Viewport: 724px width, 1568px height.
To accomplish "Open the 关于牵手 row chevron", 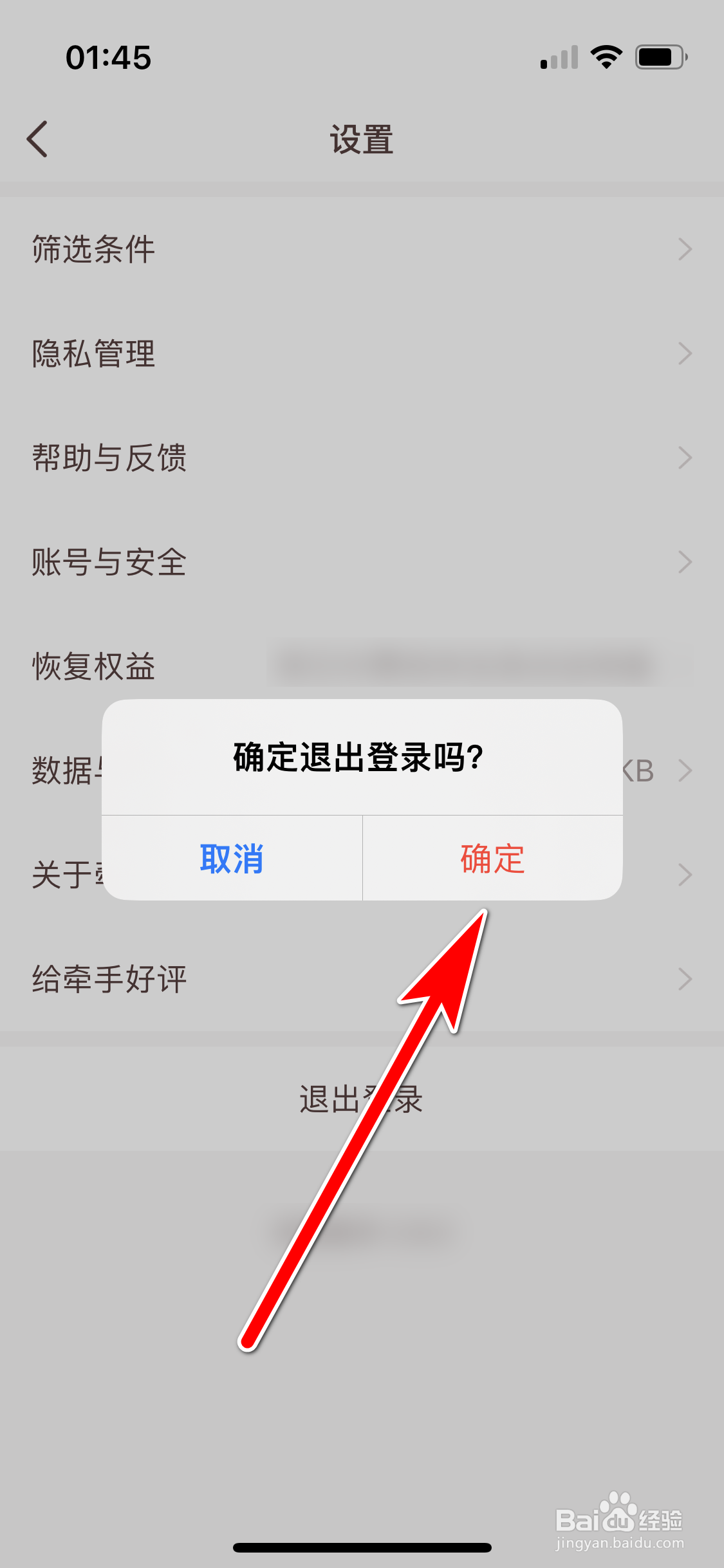I will (x=684, y=873).
